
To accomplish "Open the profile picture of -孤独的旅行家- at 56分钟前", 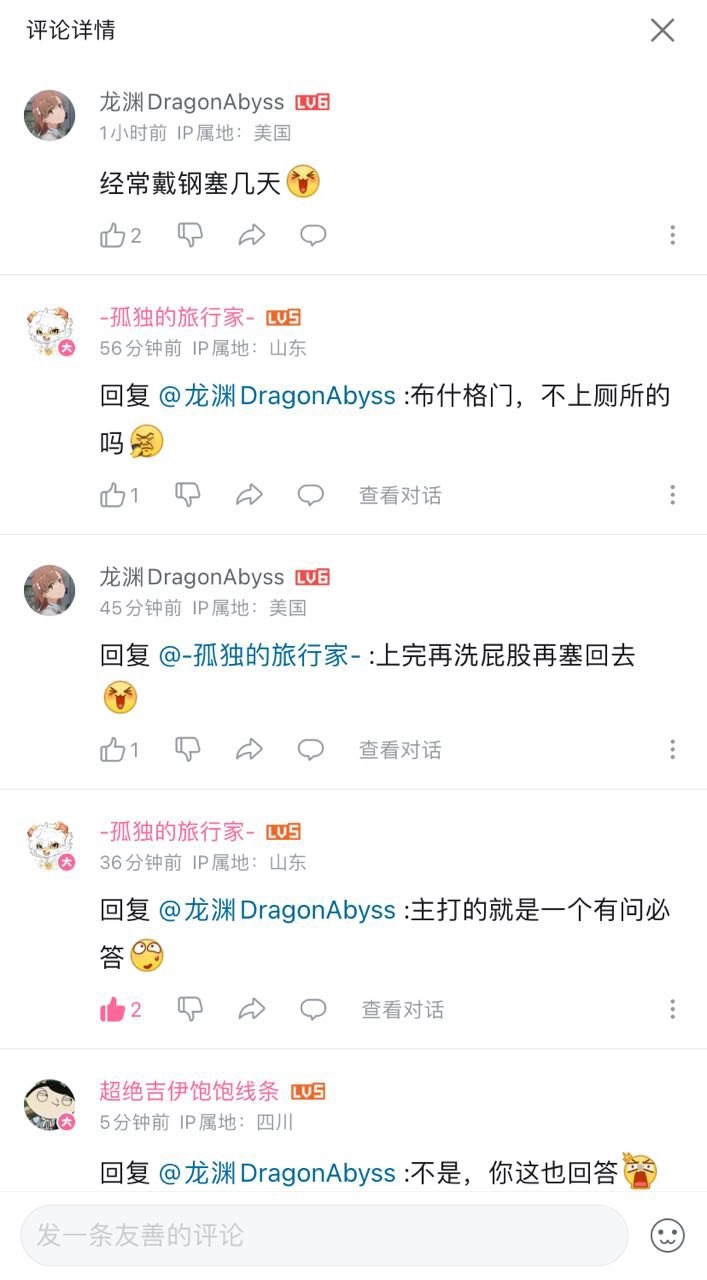I will [x=49, y=332].
